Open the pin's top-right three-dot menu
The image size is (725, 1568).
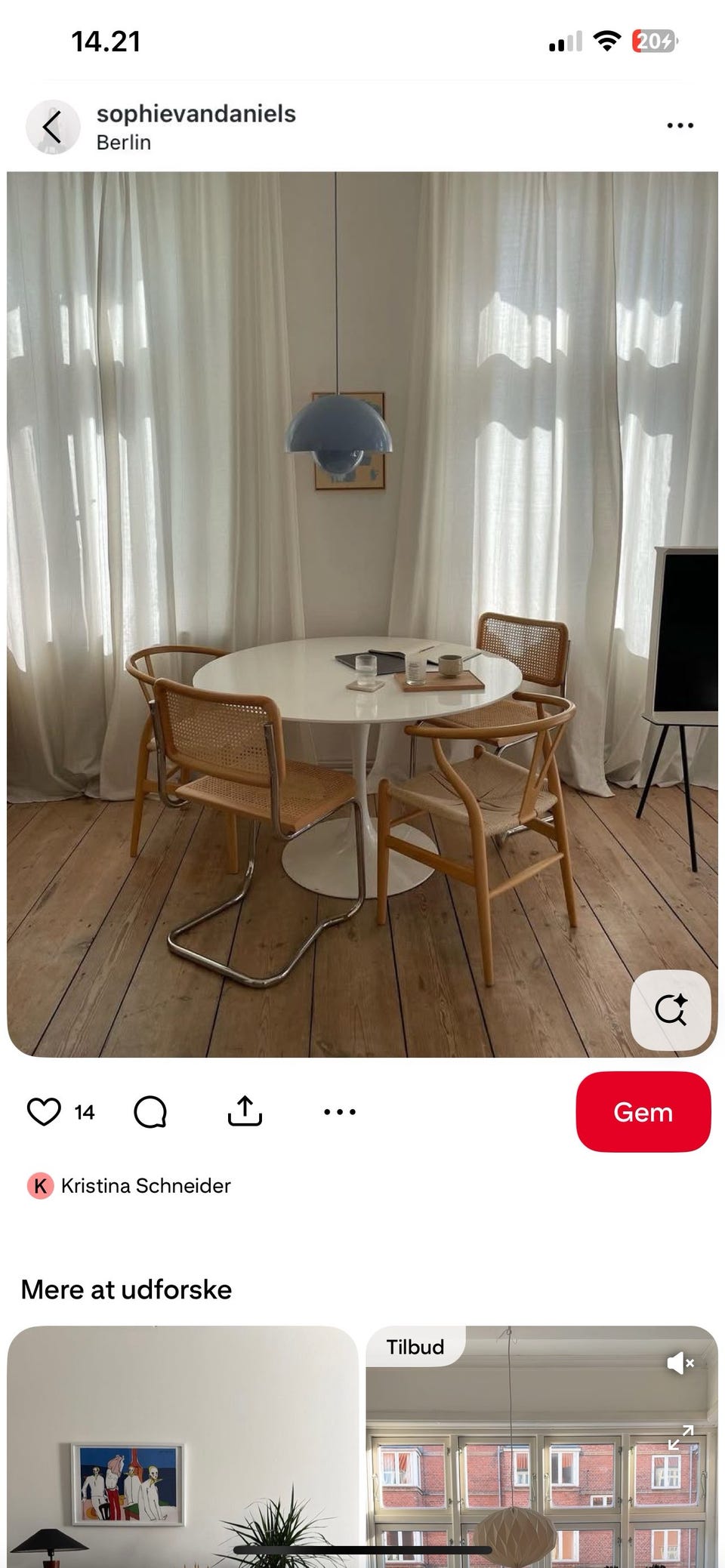pos(679,125)
